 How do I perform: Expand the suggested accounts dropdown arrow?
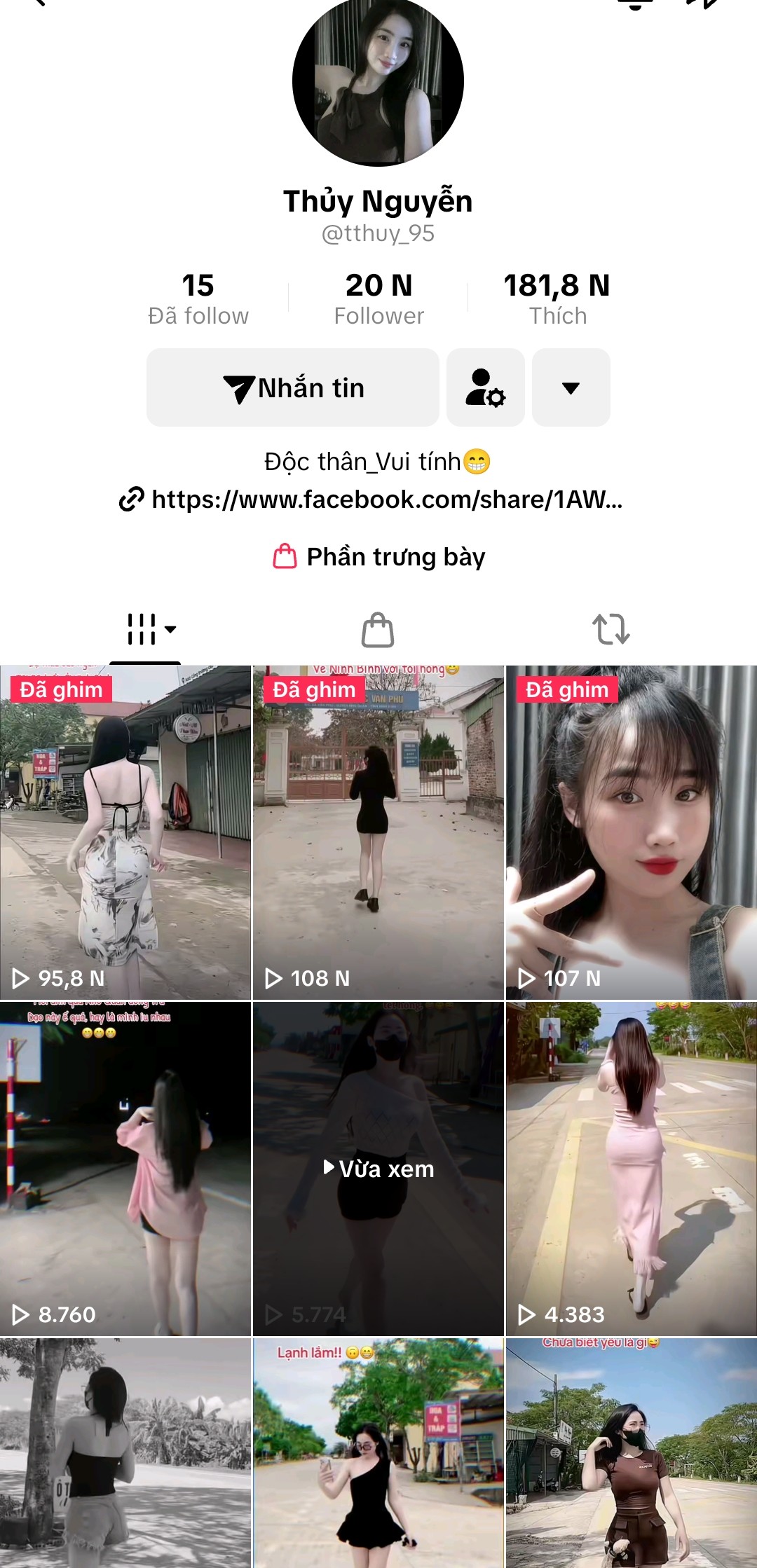pos(571,387)
